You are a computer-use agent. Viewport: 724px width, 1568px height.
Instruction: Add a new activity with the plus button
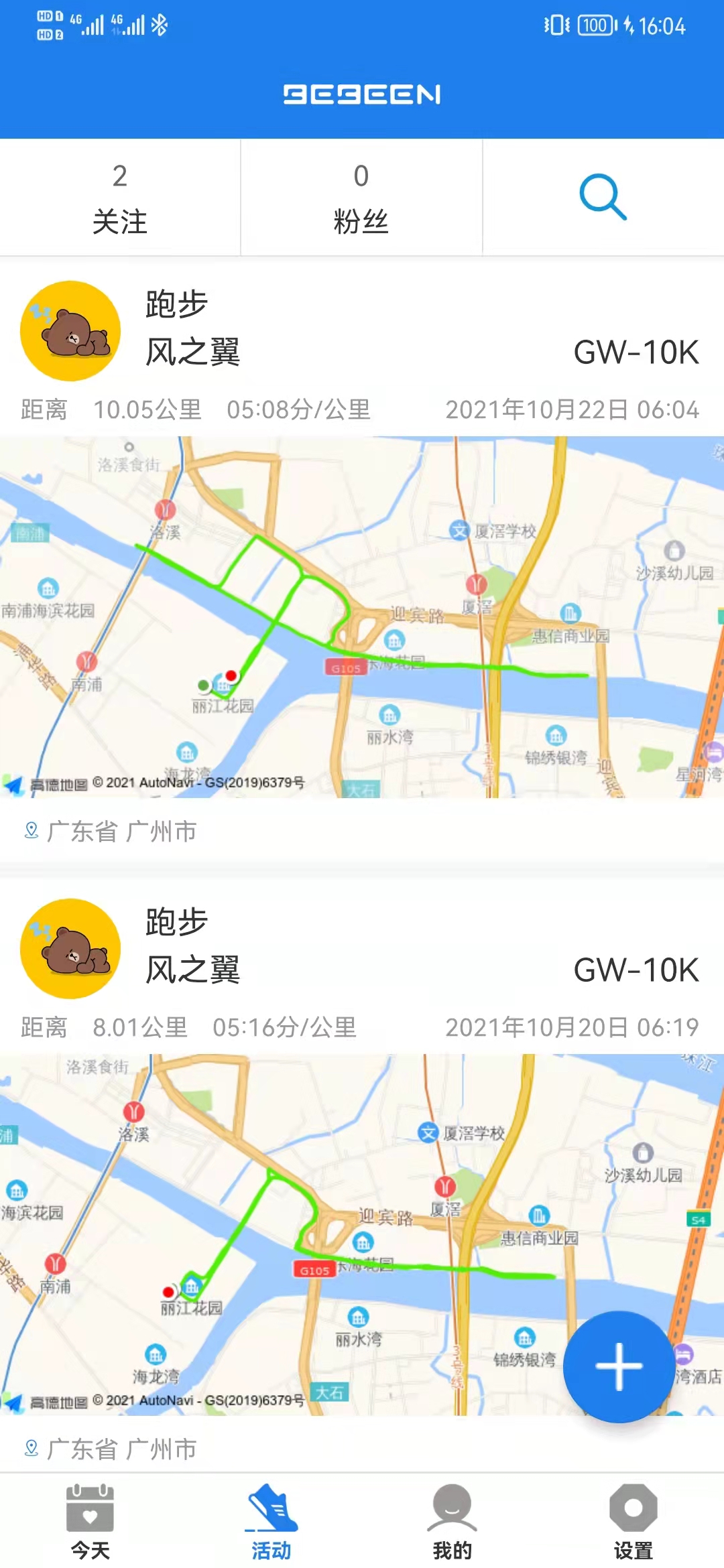619,1366
